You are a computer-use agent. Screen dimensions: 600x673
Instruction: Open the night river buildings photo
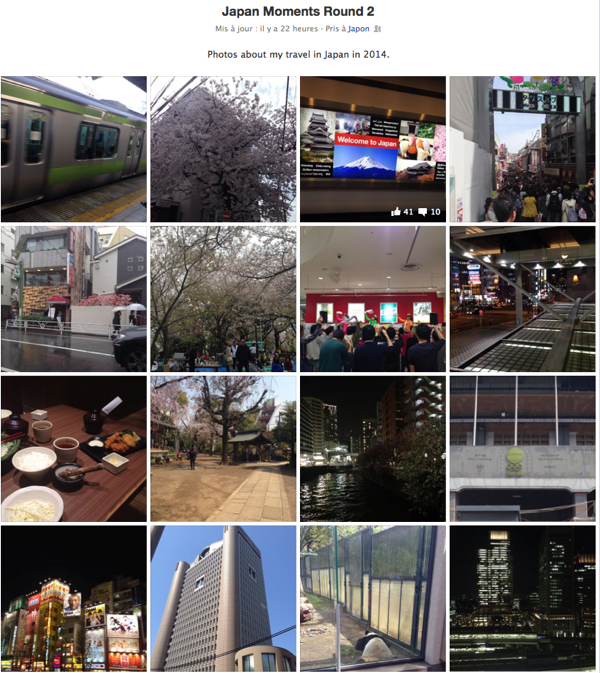(373, 448)
